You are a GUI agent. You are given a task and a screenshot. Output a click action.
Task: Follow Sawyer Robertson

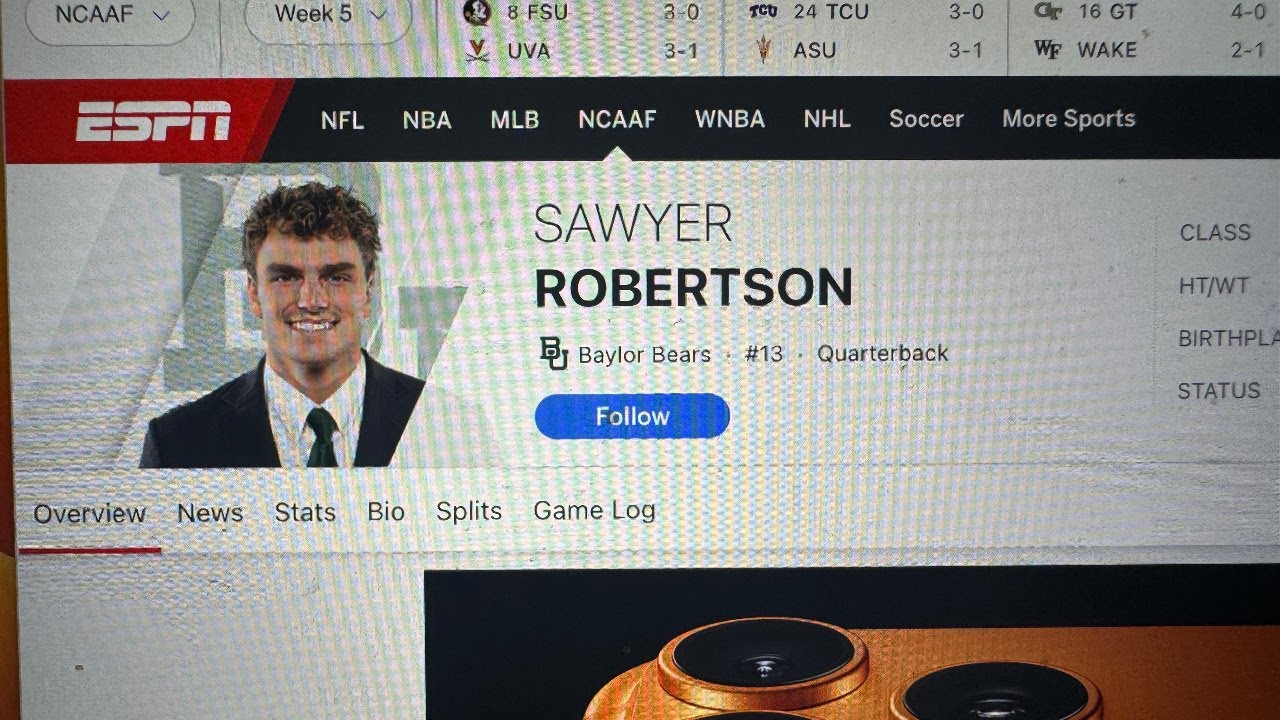[x=632, y=416]
